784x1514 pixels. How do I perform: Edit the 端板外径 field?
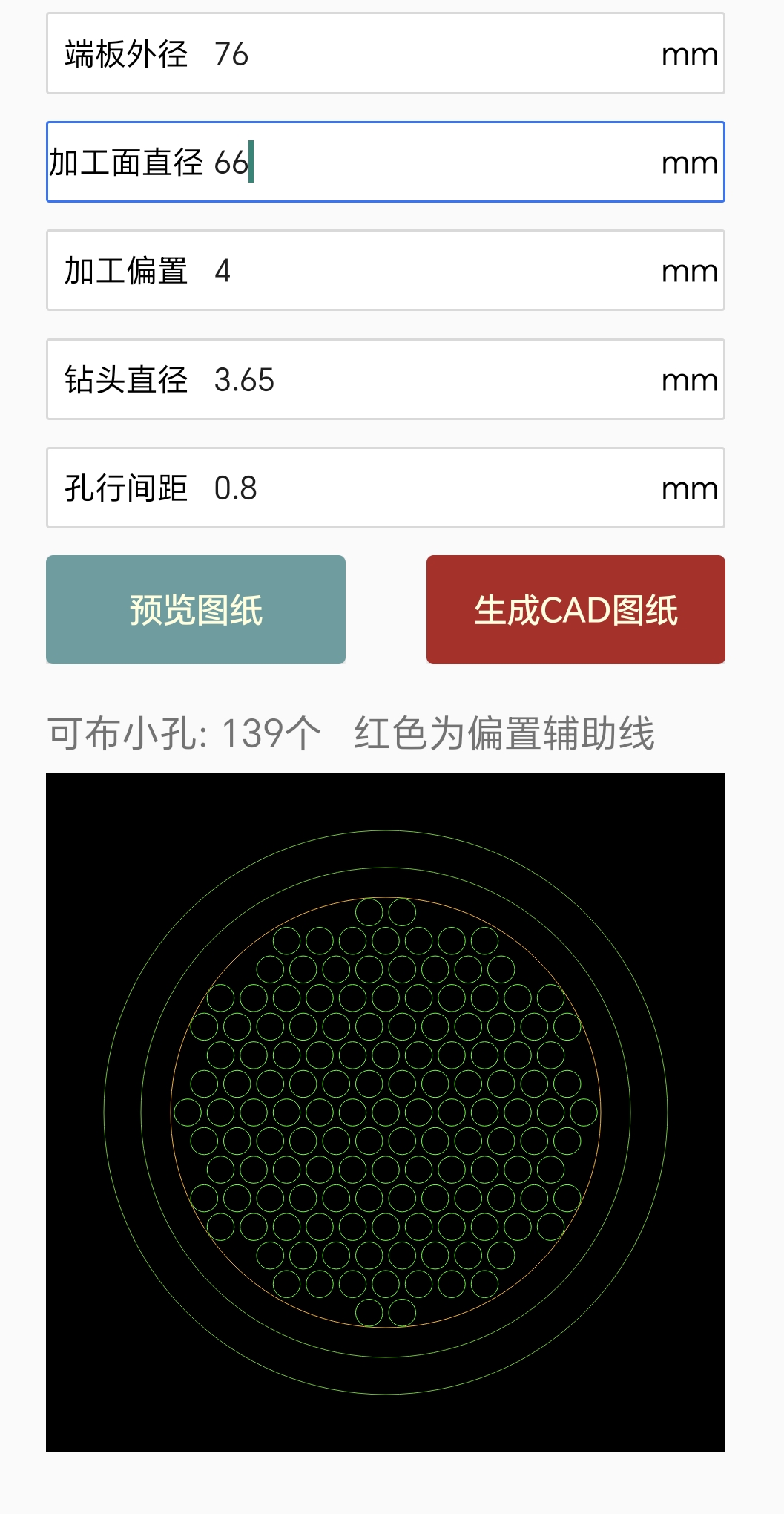pos(430,54)
